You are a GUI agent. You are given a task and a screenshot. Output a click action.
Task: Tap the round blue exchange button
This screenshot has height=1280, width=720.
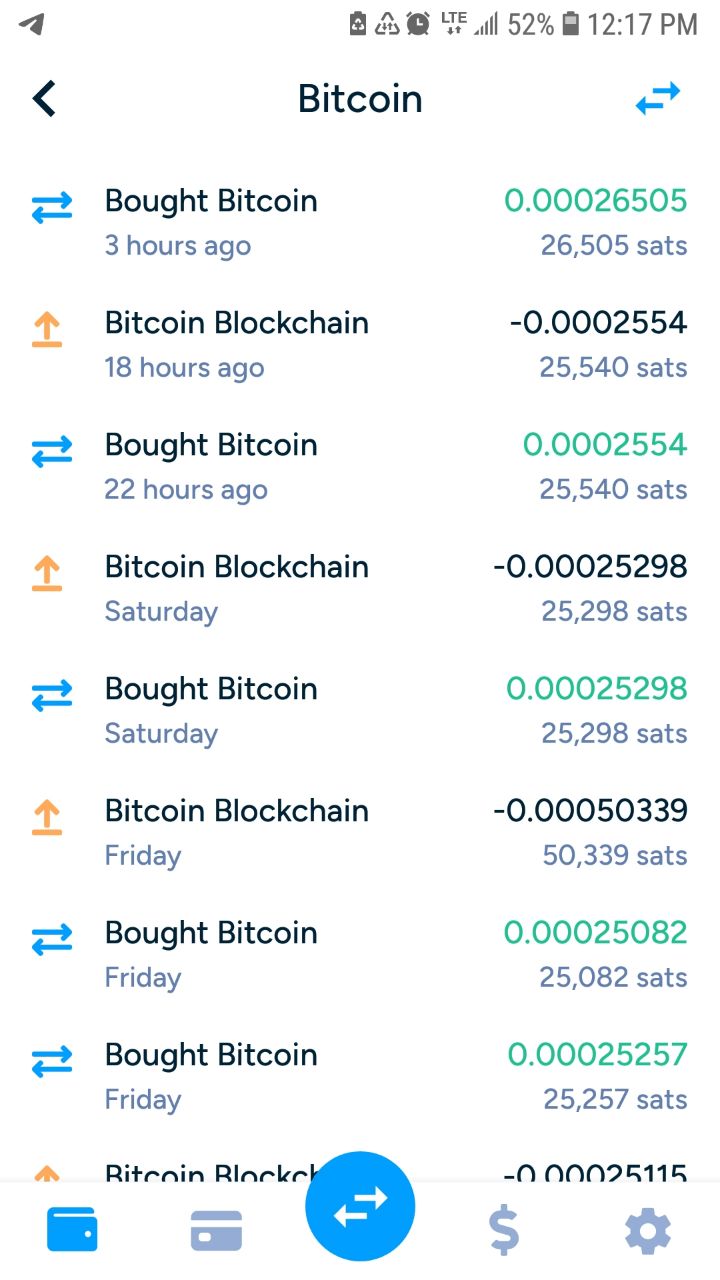pyautogui.click(x=360, y=1207)
